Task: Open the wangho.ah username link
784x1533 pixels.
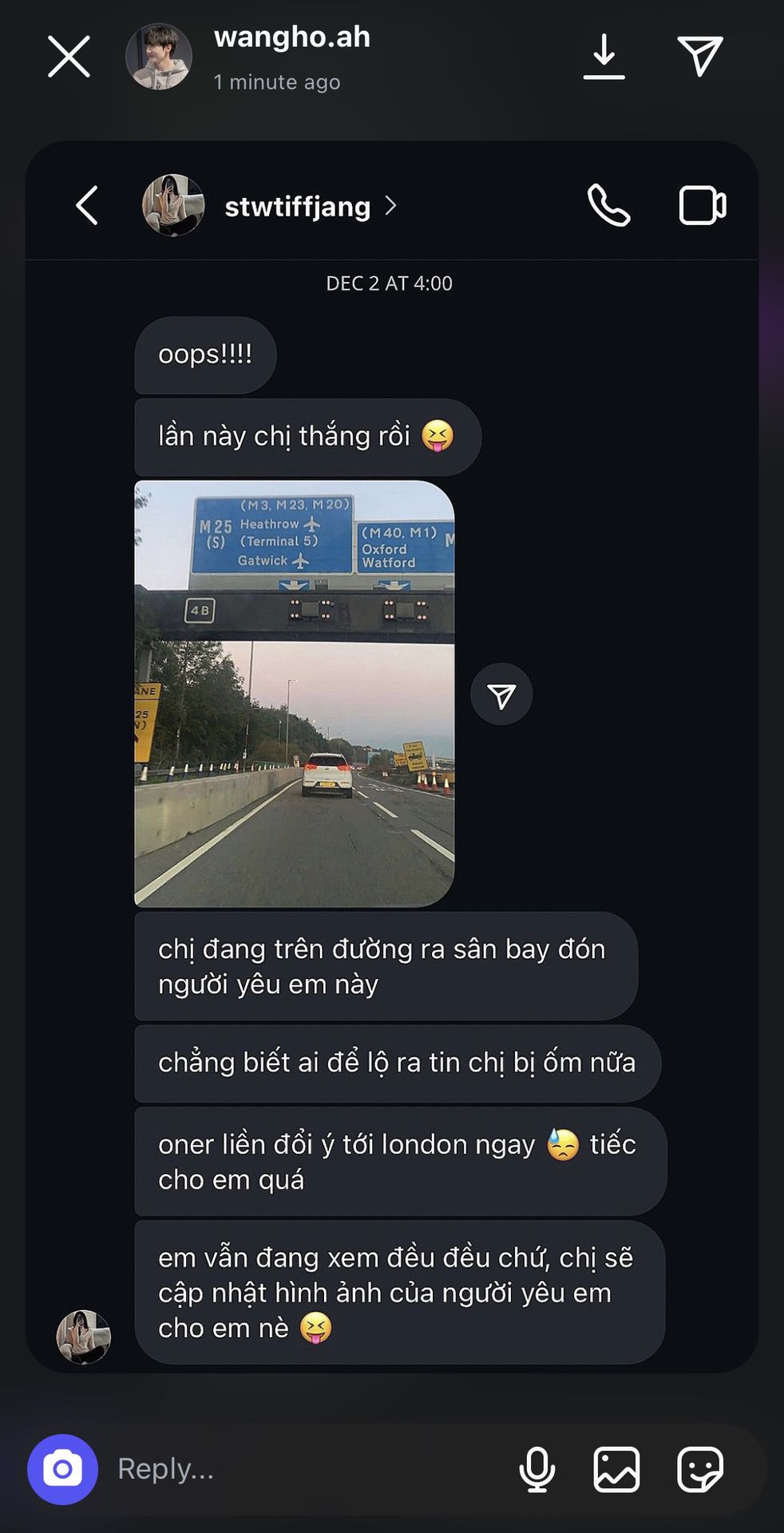Action: (292, 38)
